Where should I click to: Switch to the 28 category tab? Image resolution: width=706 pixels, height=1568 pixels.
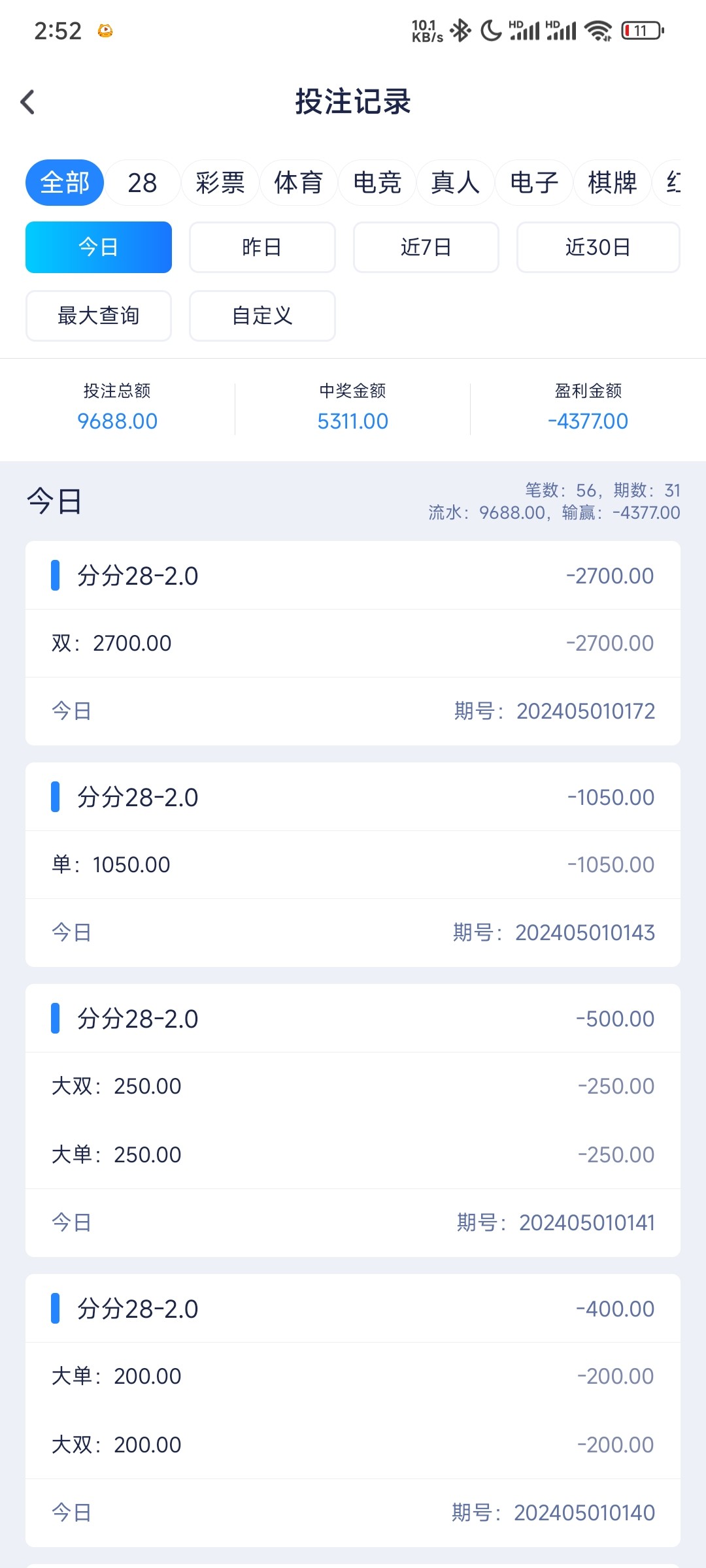click(x=143, y=182)
